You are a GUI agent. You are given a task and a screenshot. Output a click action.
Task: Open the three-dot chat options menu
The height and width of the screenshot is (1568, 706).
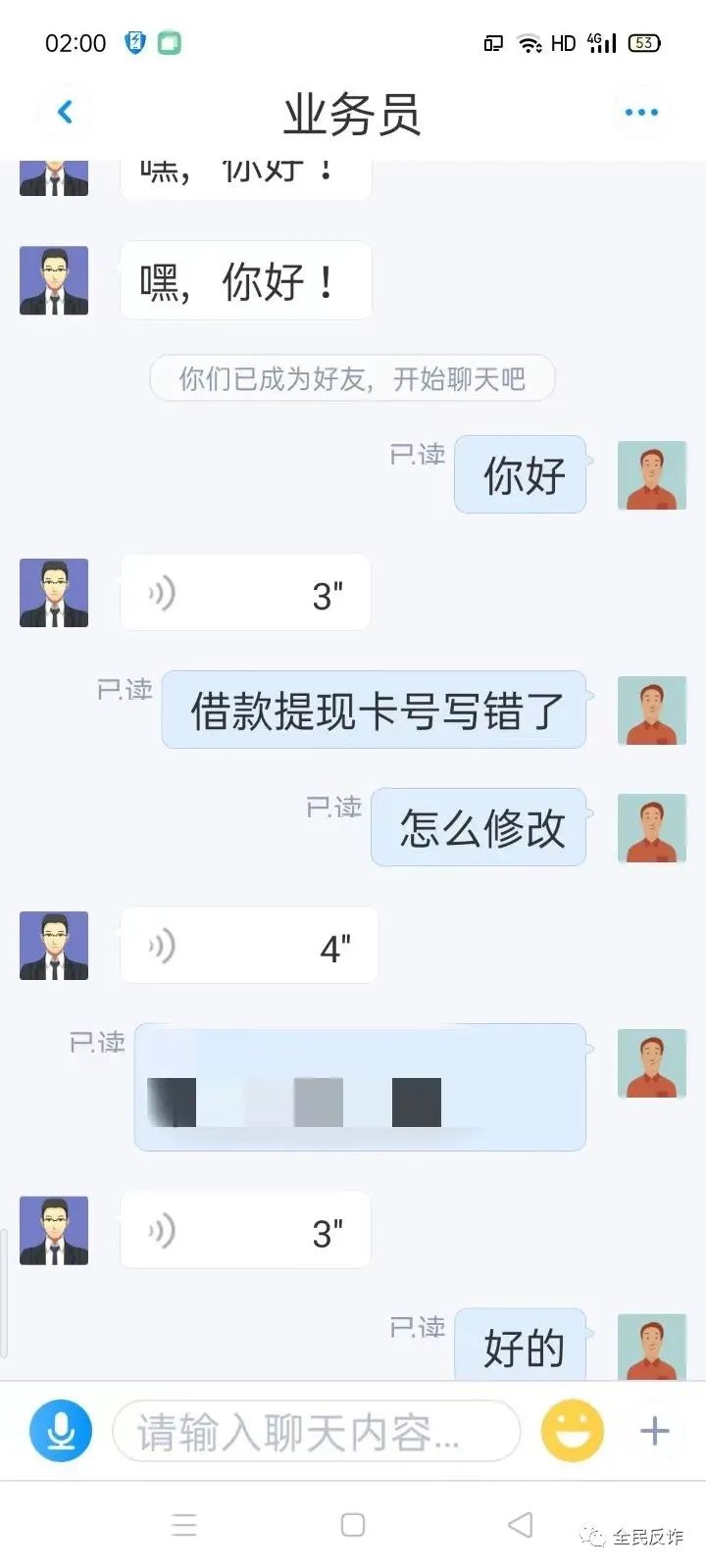641,111
